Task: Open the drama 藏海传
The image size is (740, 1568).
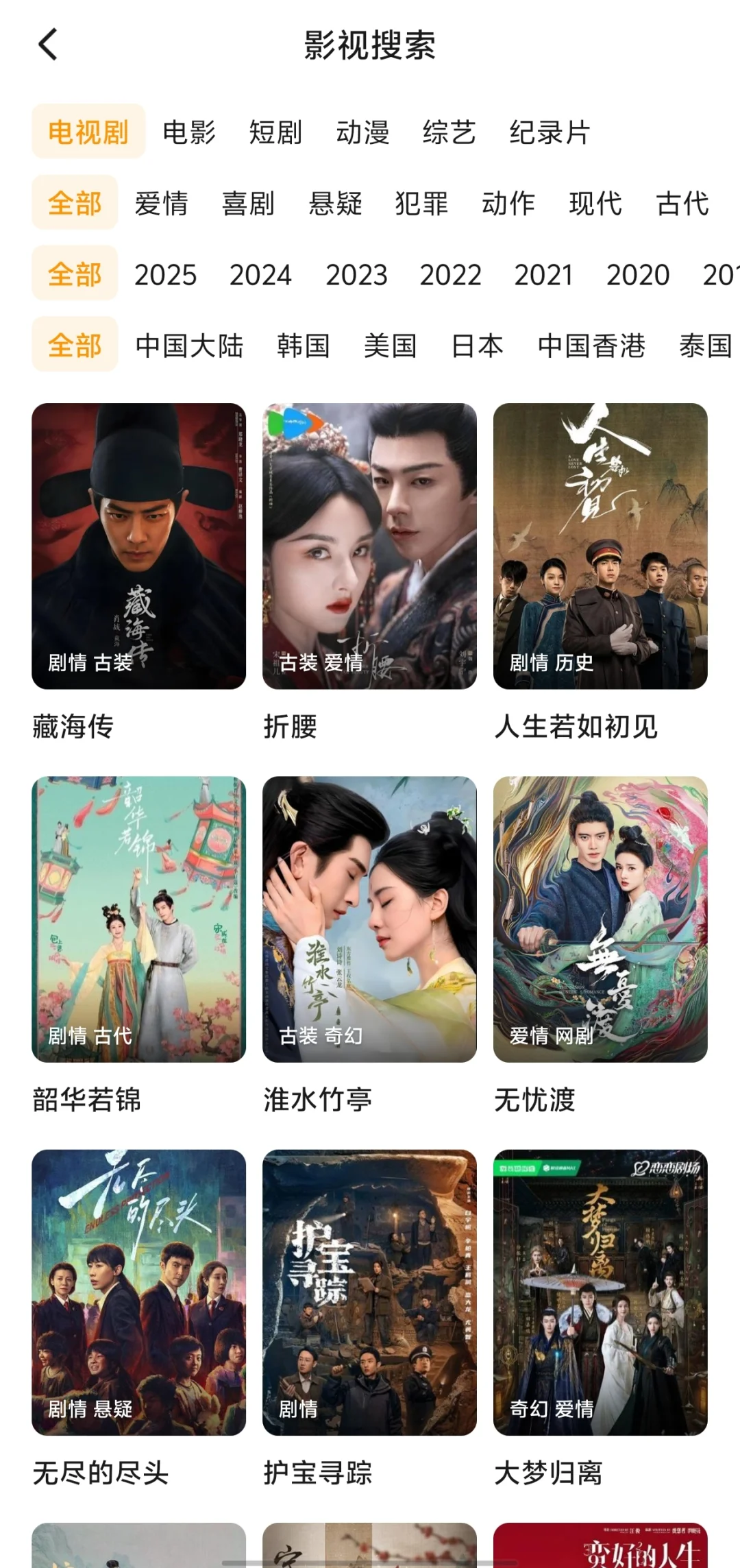Action: click(x=138, y=546)
